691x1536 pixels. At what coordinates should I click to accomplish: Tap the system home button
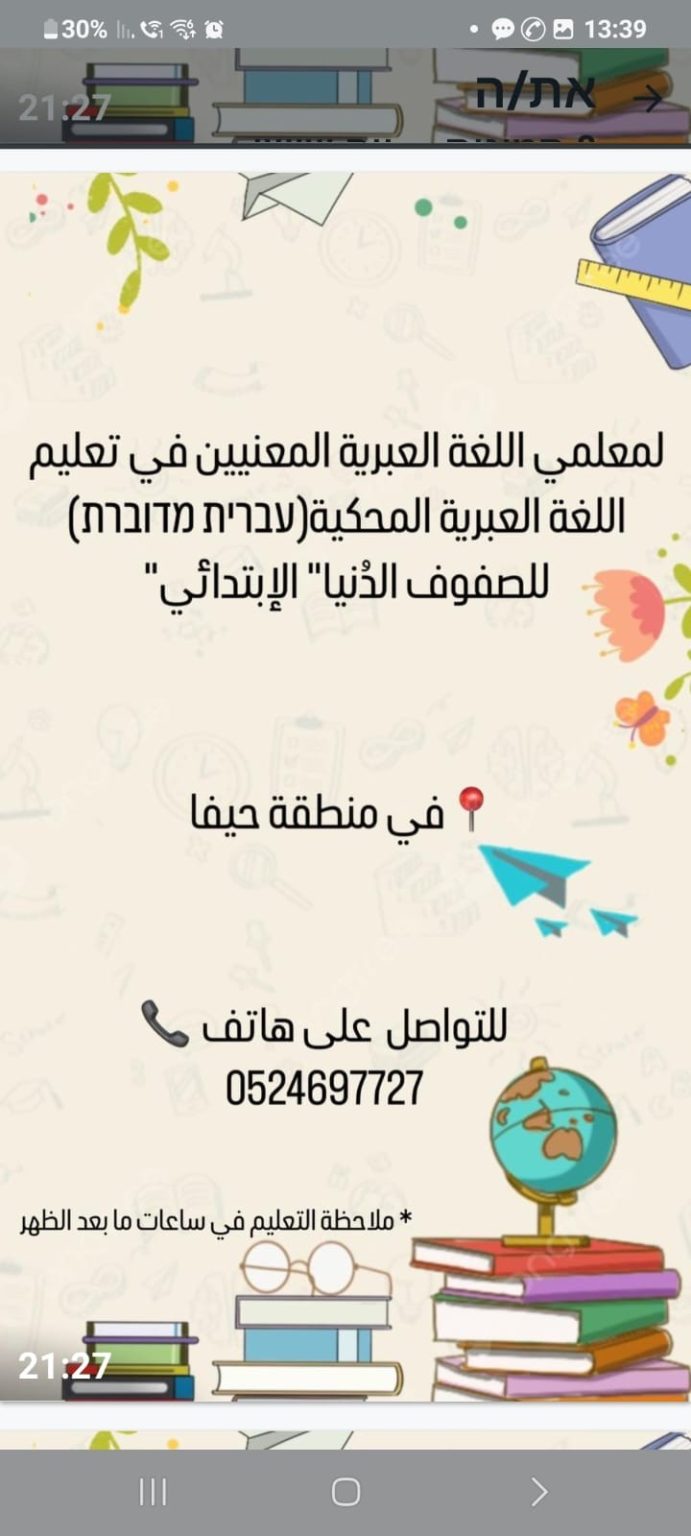pyautogui.click(x=345, y=1492)
